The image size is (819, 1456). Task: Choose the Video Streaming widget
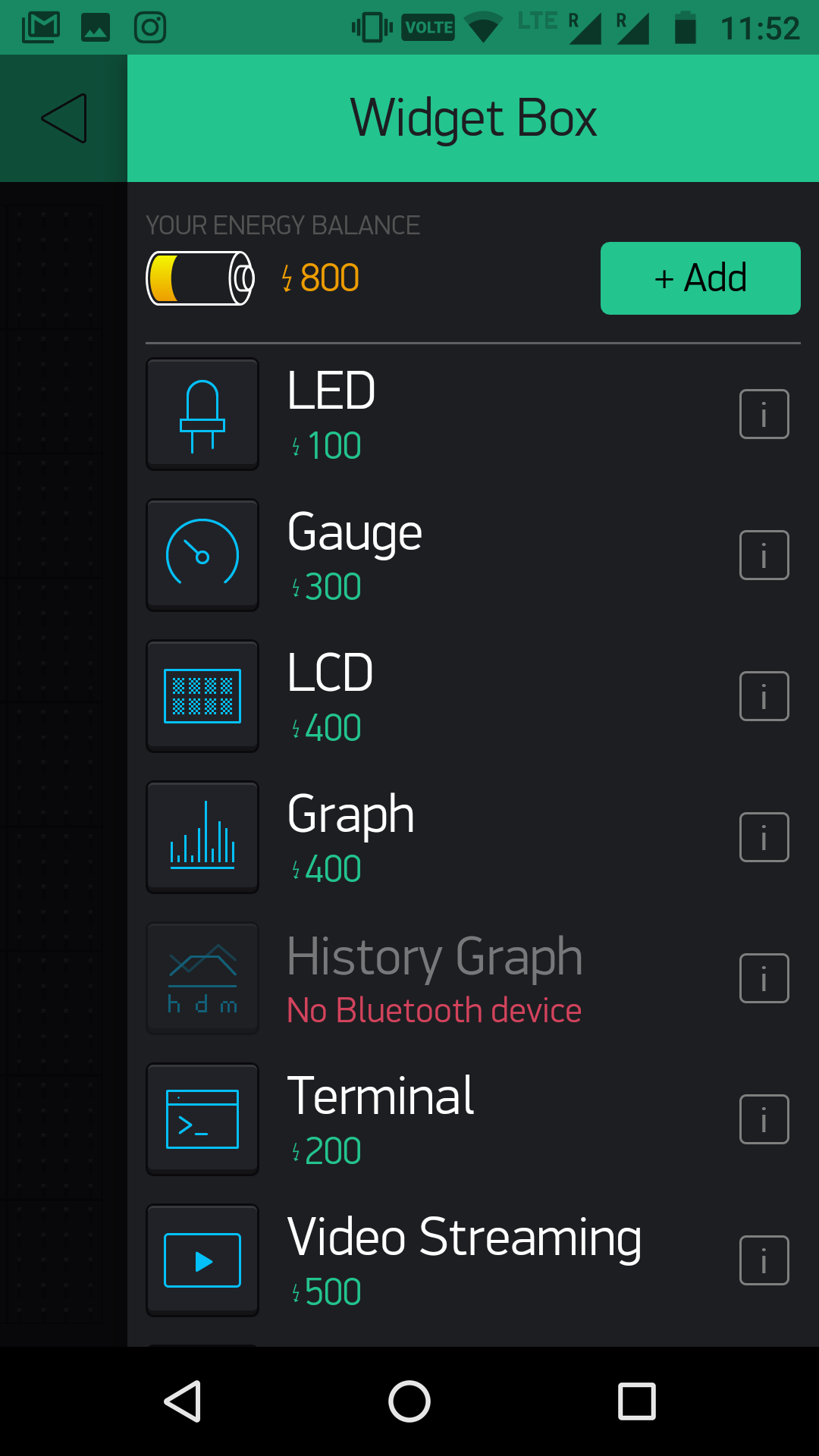coord(463,1260)
